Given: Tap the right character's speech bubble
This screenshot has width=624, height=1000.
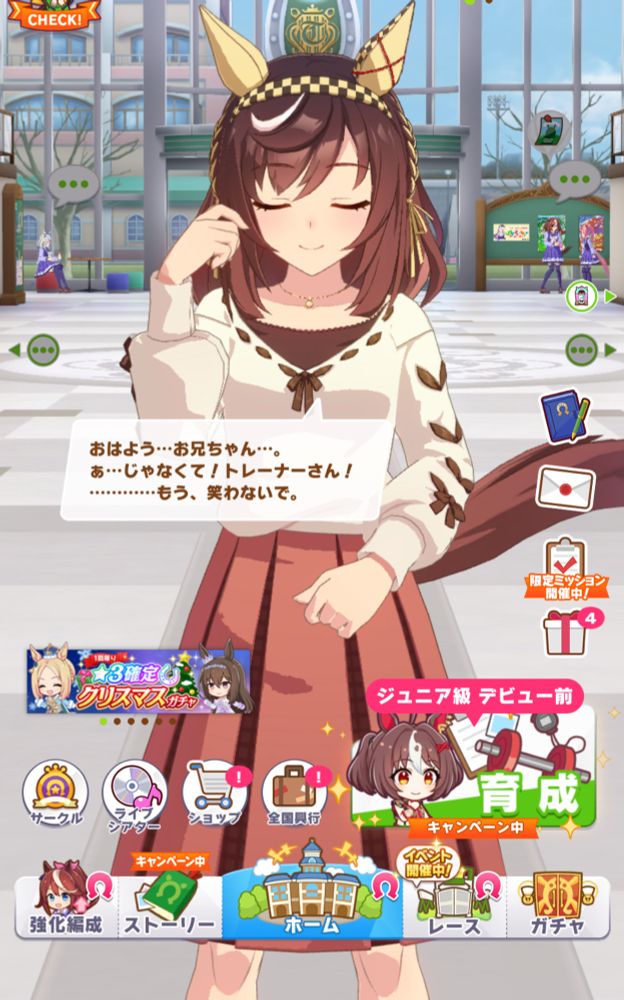Looking at the screenshot, I should click(x=573, y=182).
